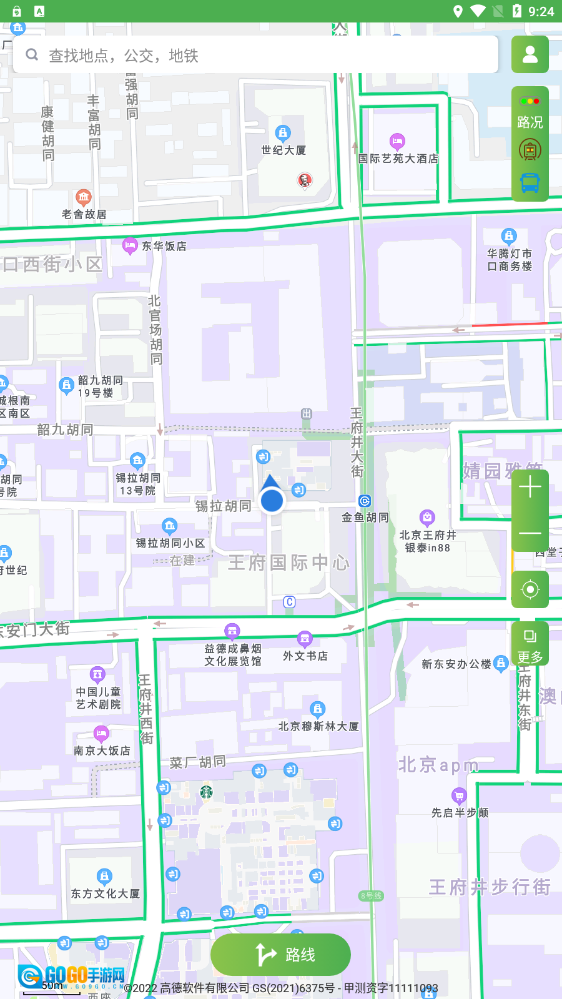The image size is (562, 999).
Task: Zoom in with the plus button
Action: click(x=530, y=488)
